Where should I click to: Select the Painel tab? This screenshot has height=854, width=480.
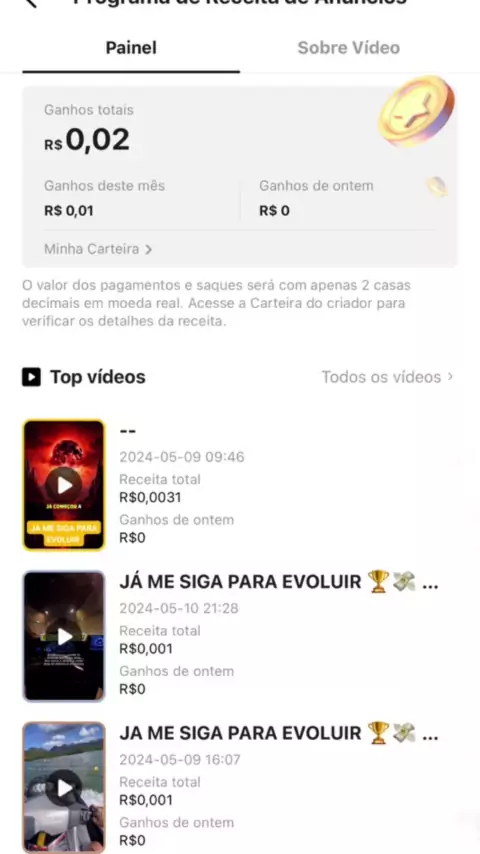[131, 48]
